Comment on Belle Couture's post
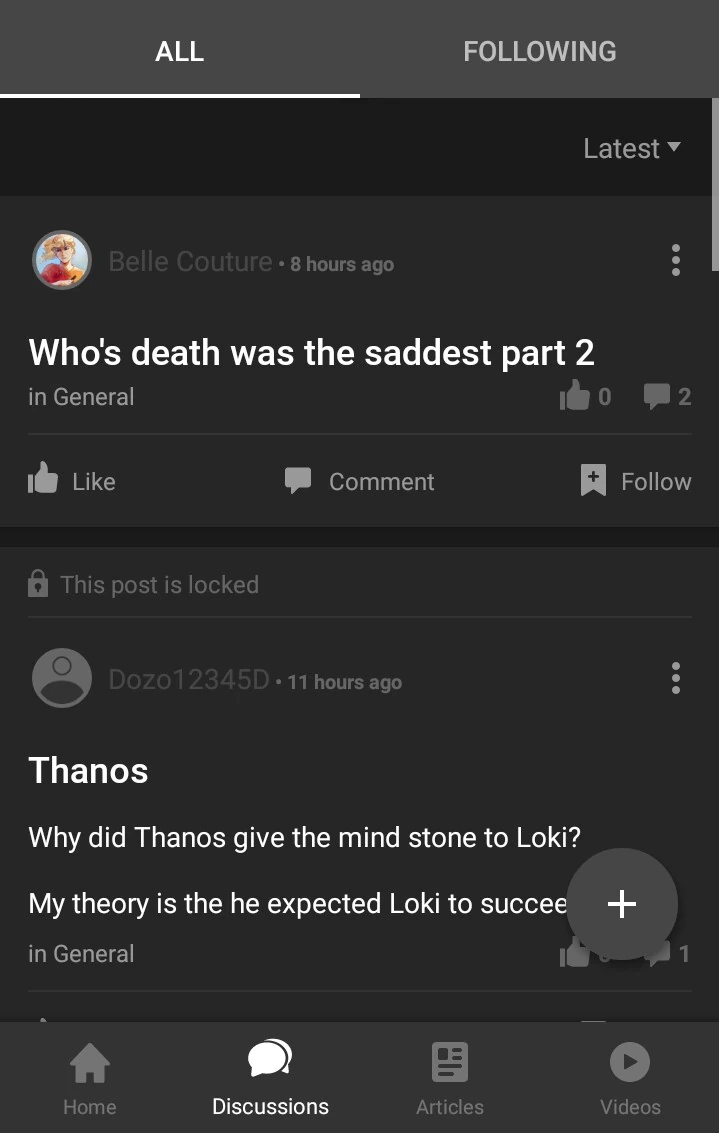The image size is (719, 1133). pos(360,481)
